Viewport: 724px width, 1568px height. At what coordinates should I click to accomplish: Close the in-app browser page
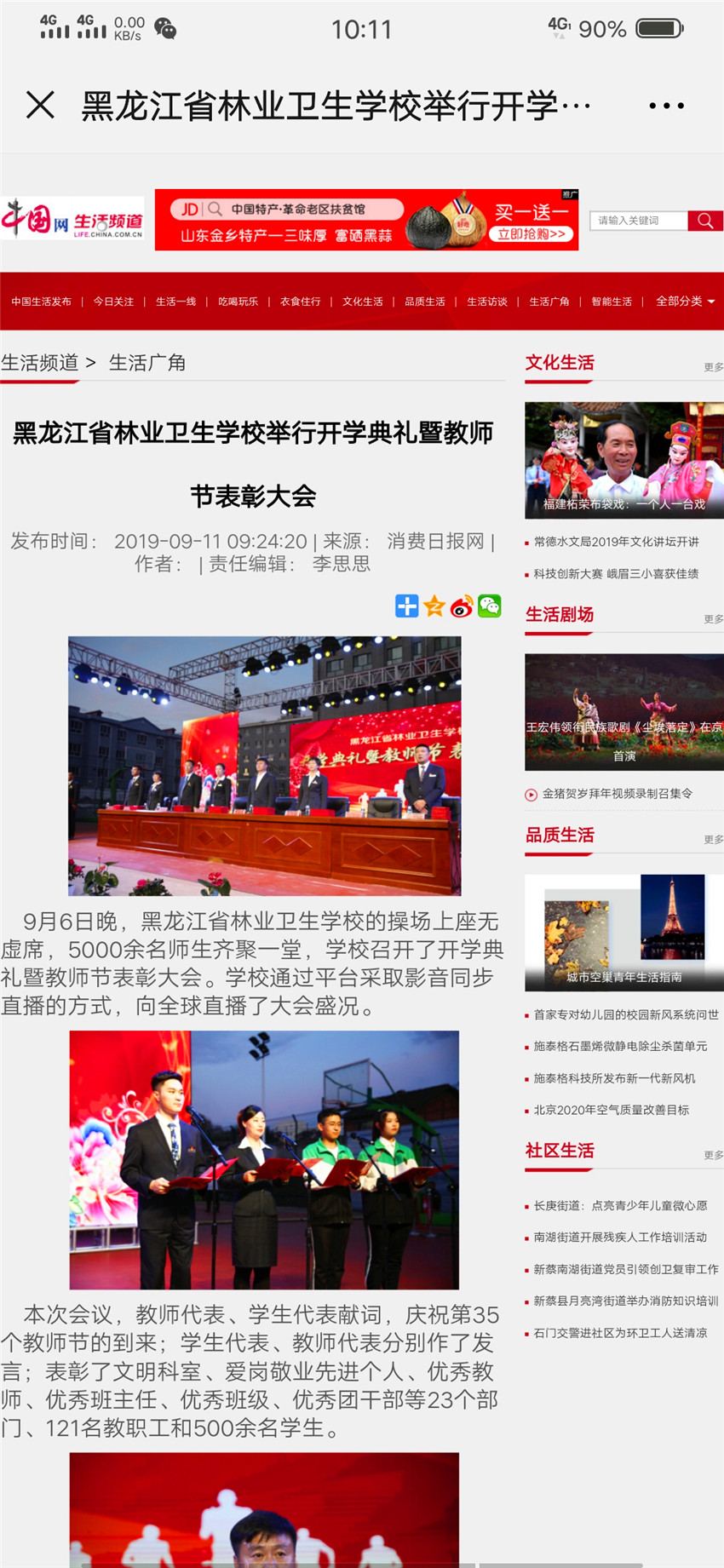click(40, 106)
